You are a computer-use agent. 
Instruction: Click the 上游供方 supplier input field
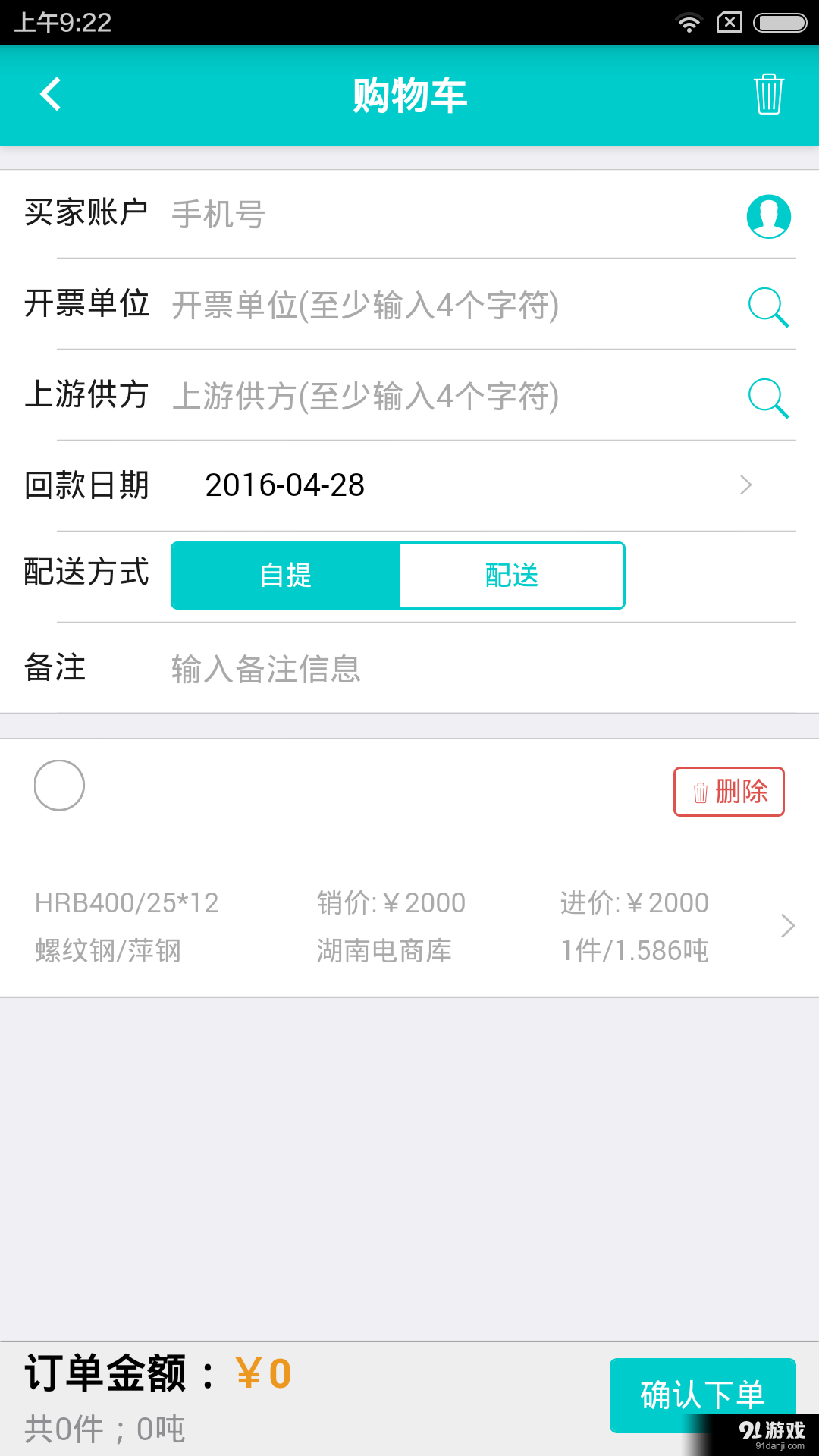coord(364,396)
